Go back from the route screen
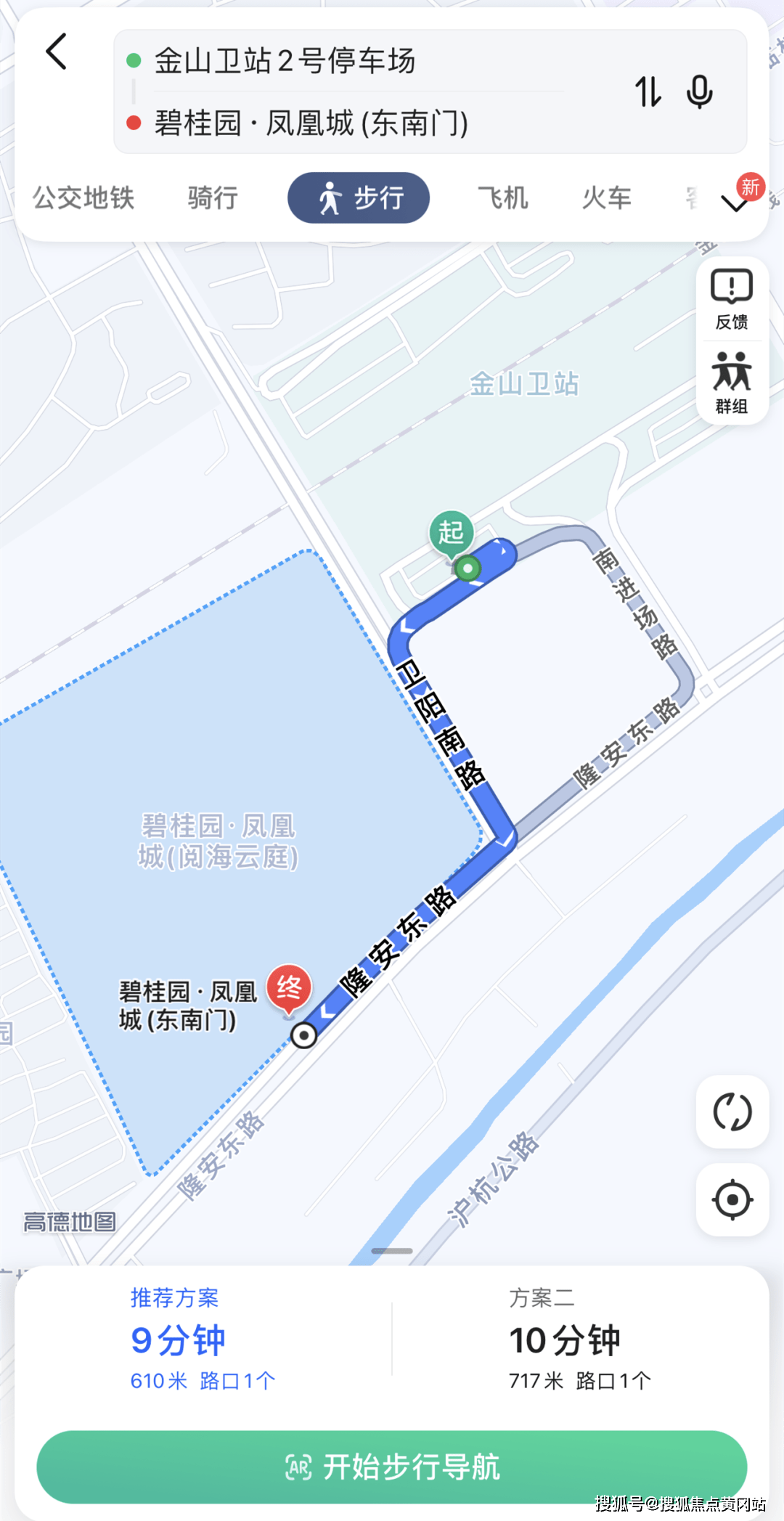The height and width of the screenshot is (1521, 784). coord(57,52)
